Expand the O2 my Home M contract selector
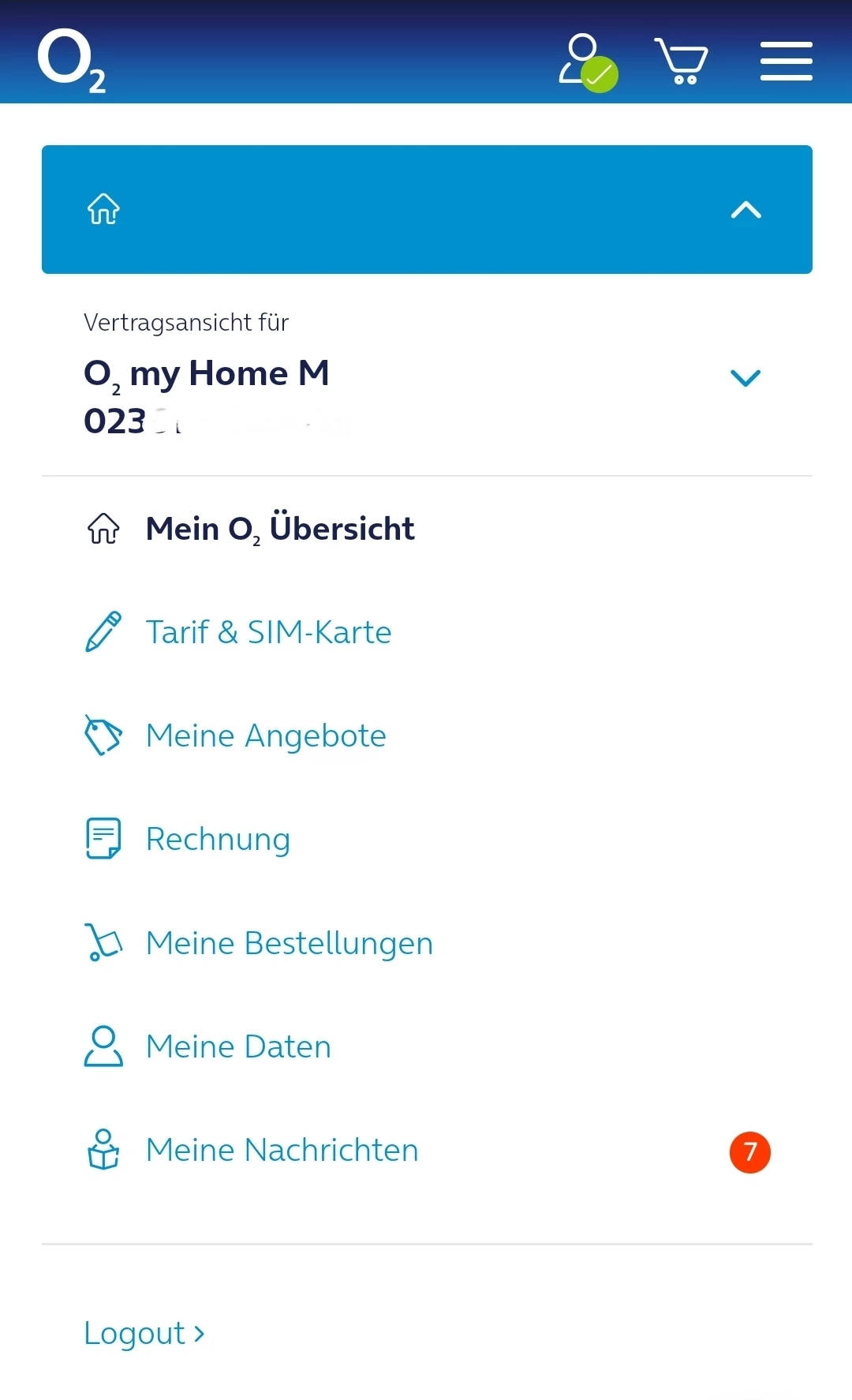The width and height of the screenshot is (852, 1400). pos(745,378)
